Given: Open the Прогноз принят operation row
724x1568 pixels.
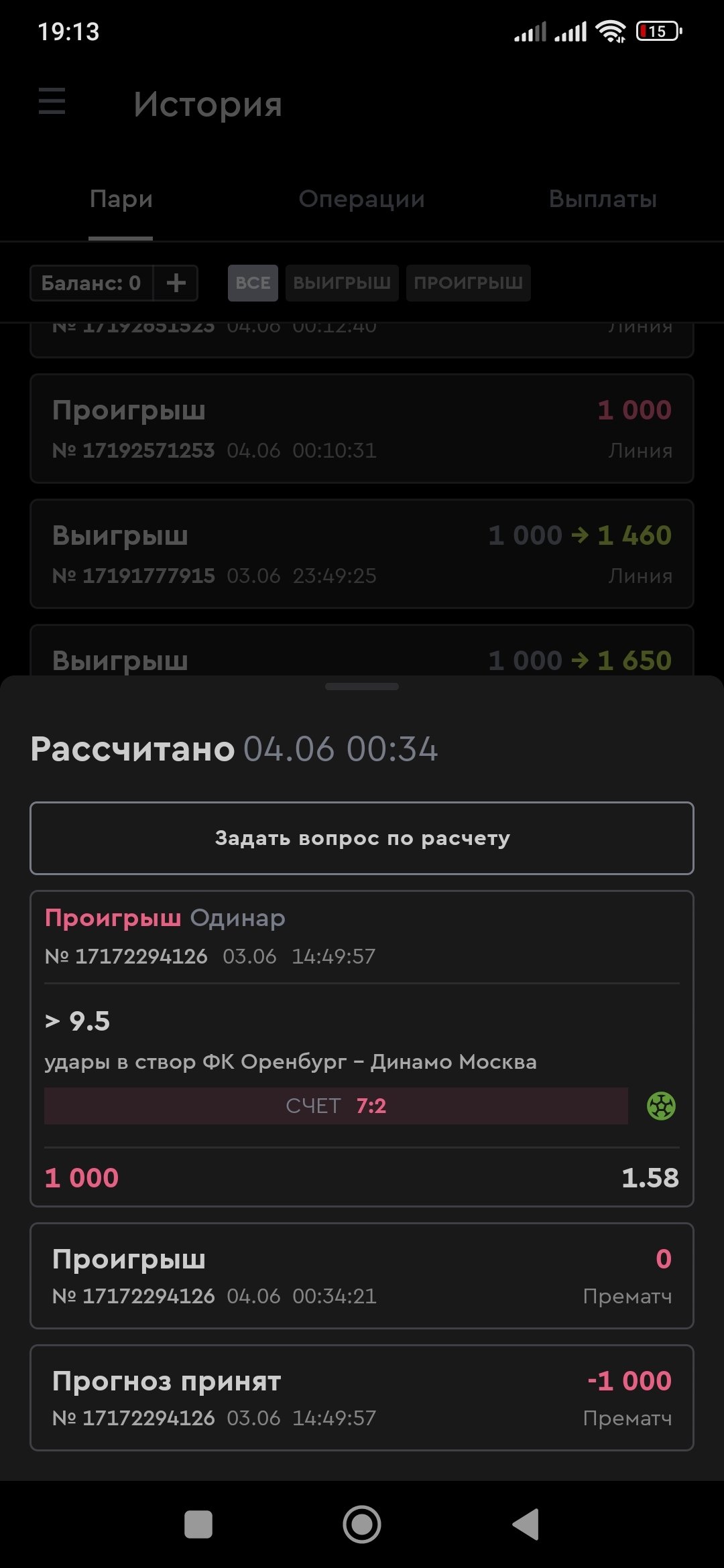Looking at the screenshot, I should click(362, 1398).
